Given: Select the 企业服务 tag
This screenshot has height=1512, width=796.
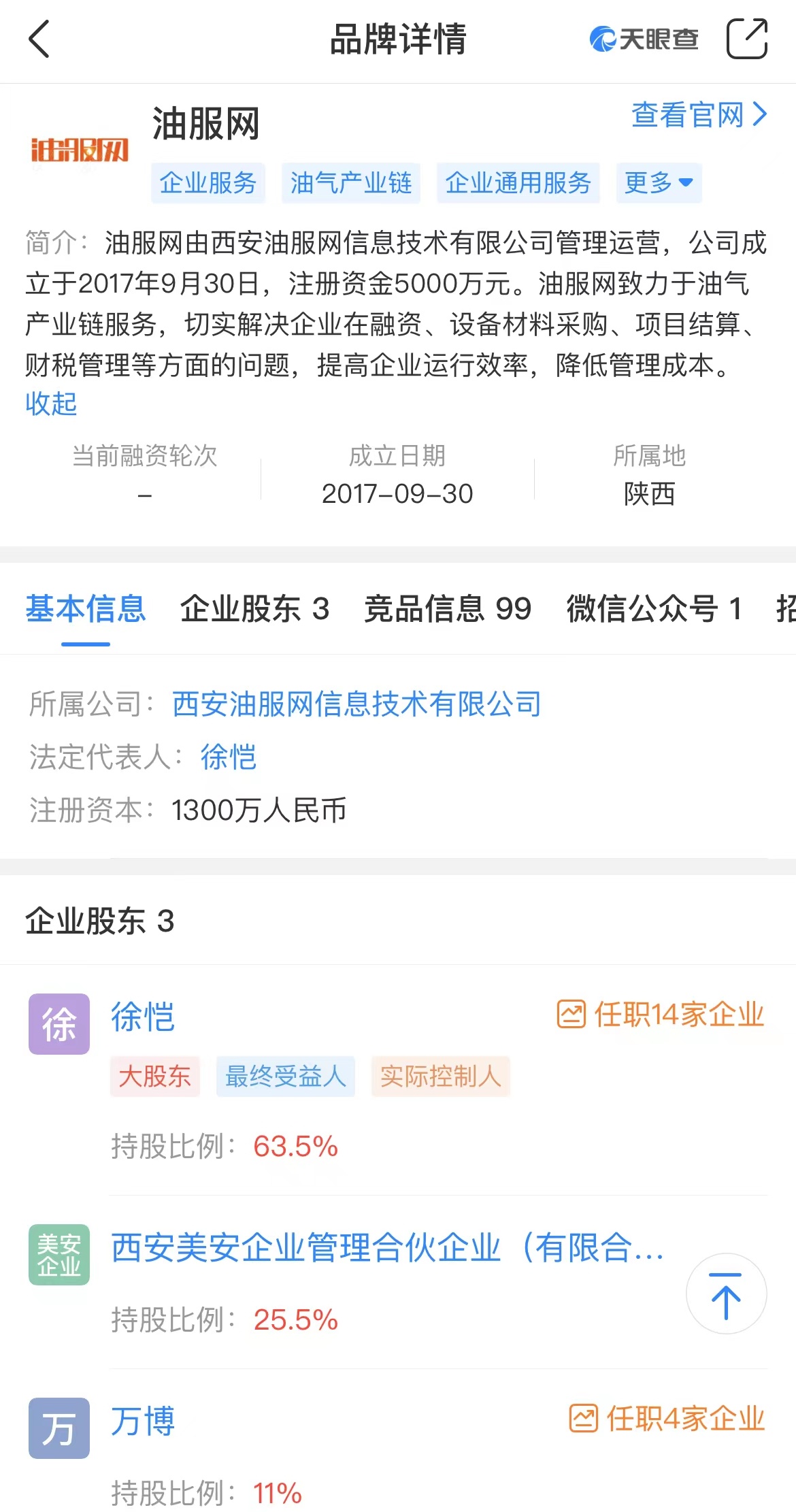Looking at the screenshot, I should [208, 183].
